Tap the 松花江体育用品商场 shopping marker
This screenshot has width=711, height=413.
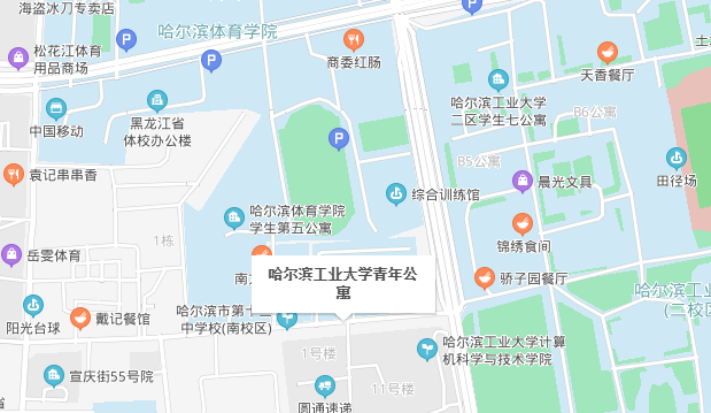[x=18, y=57]
